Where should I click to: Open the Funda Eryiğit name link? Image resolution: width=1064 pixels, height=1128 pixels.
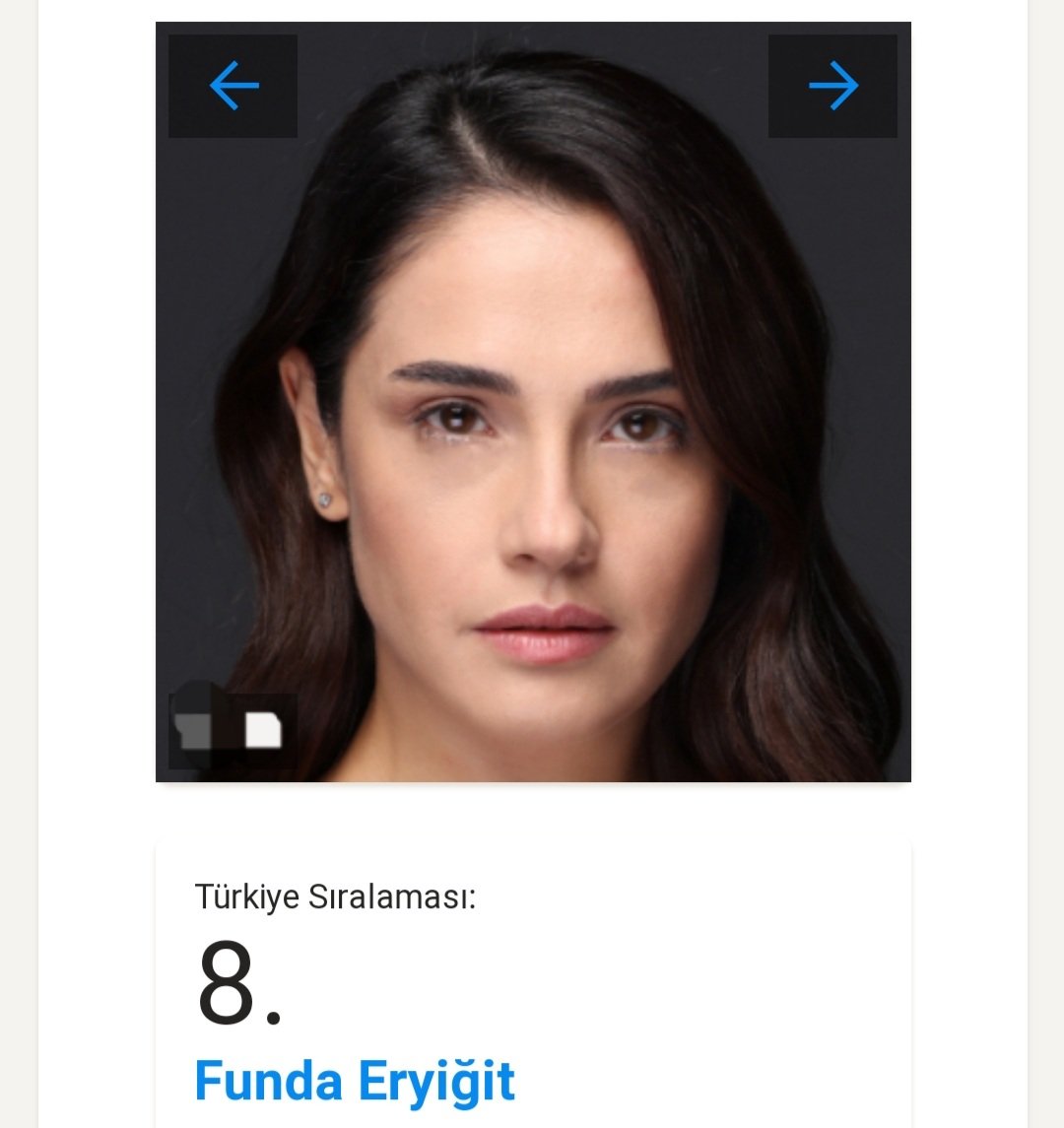tap(355, 1081)
